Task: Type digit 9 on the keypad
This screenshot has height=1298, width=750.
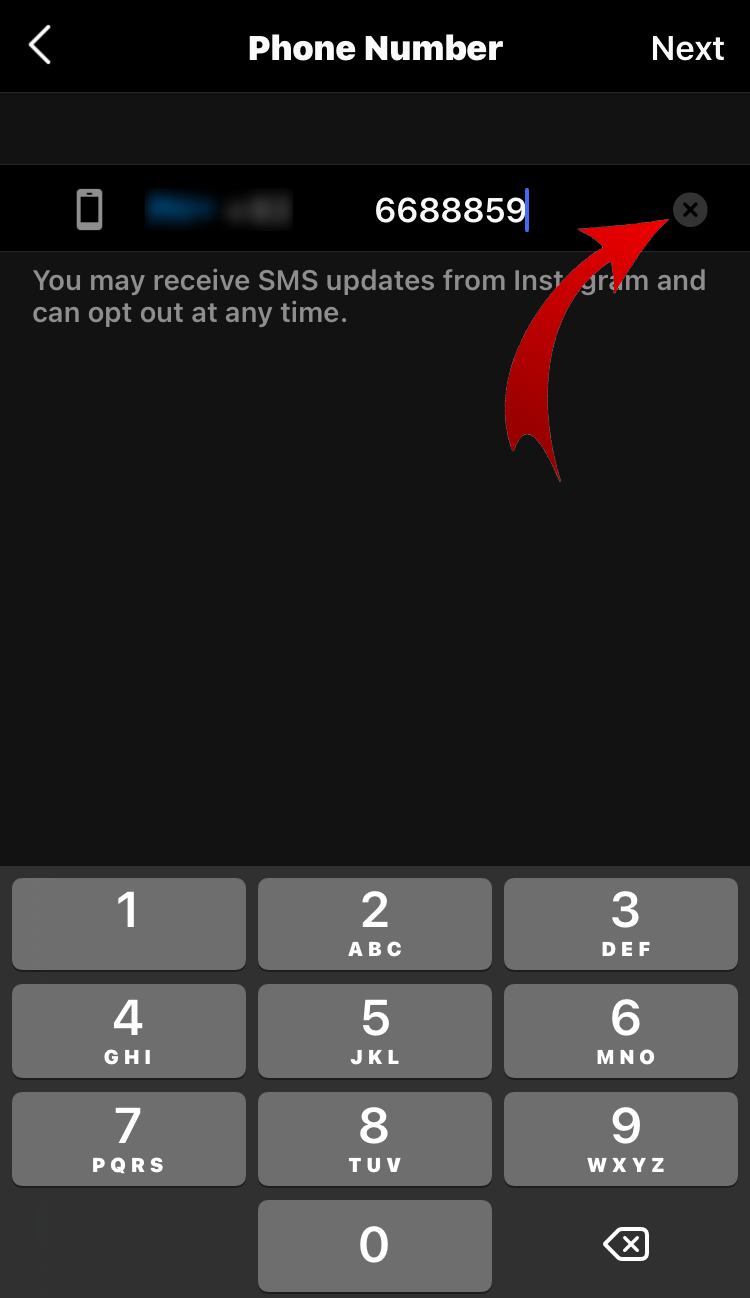Action: tap(621, 1139)
